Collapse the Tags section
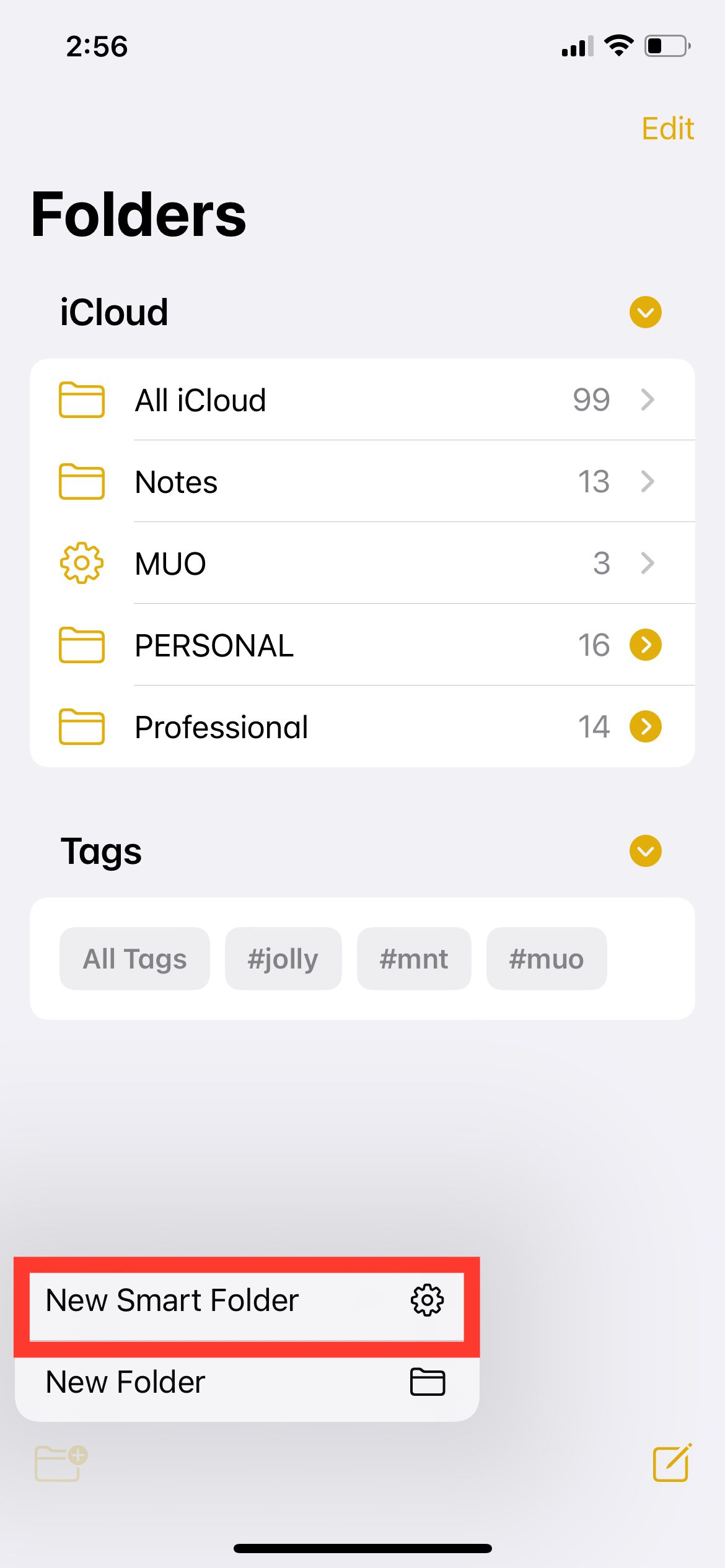The width and height of the screenshot is (725, 1568). click(645, 851)
